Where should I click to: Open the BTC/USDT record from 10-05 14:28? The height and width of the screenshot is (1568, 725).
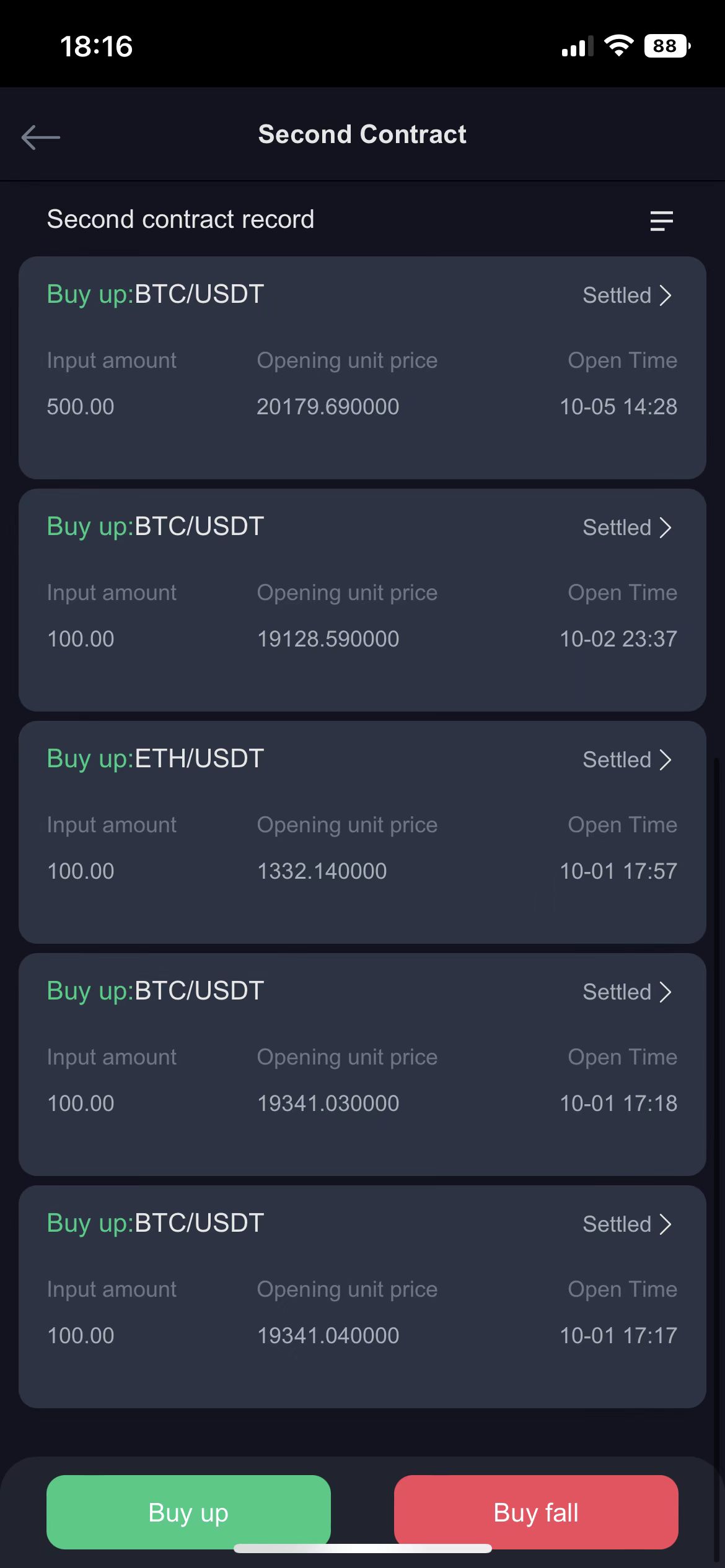pyautogui.click(x=627, y=295)
